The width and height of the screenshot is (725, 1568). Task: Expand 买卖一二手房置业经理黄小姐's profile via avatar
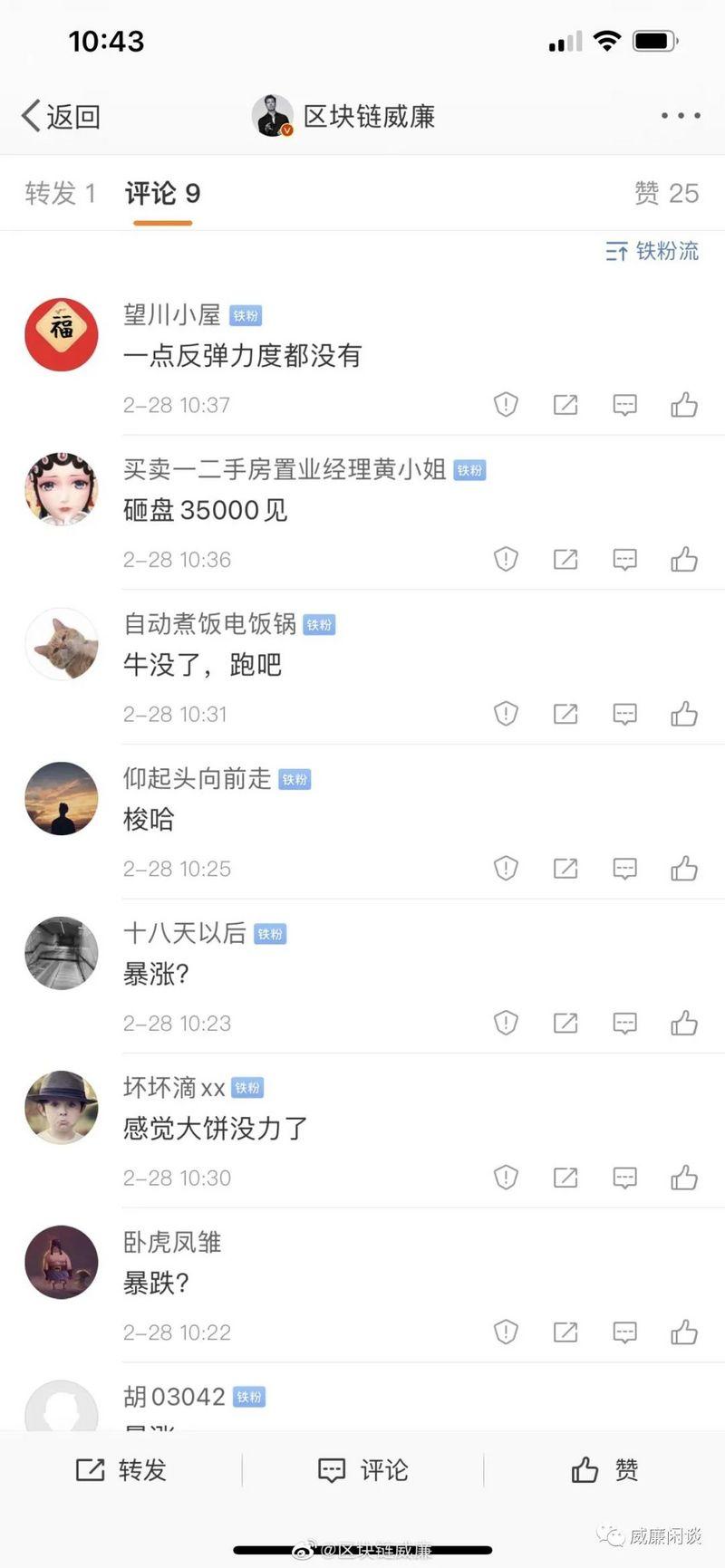click(x=61, y=489)
